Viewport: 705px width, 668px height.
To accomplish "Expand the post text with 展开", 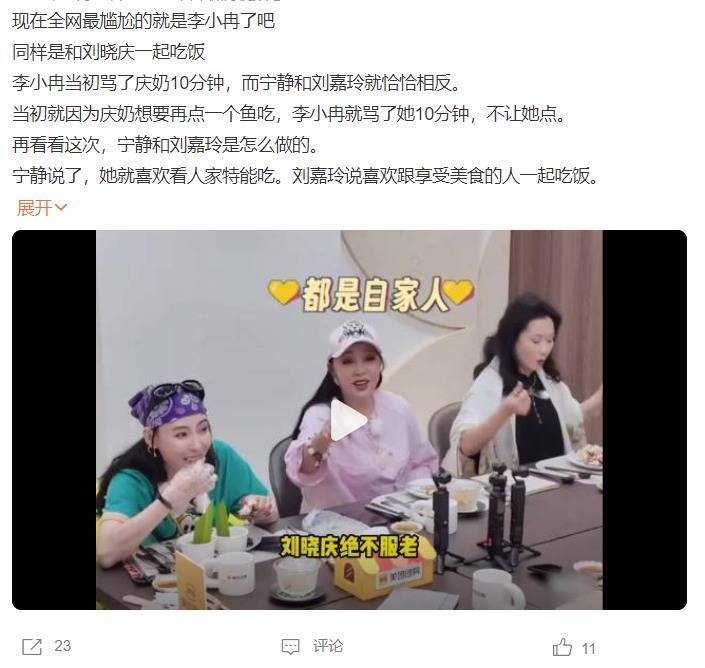I will [x=41, y=208].
